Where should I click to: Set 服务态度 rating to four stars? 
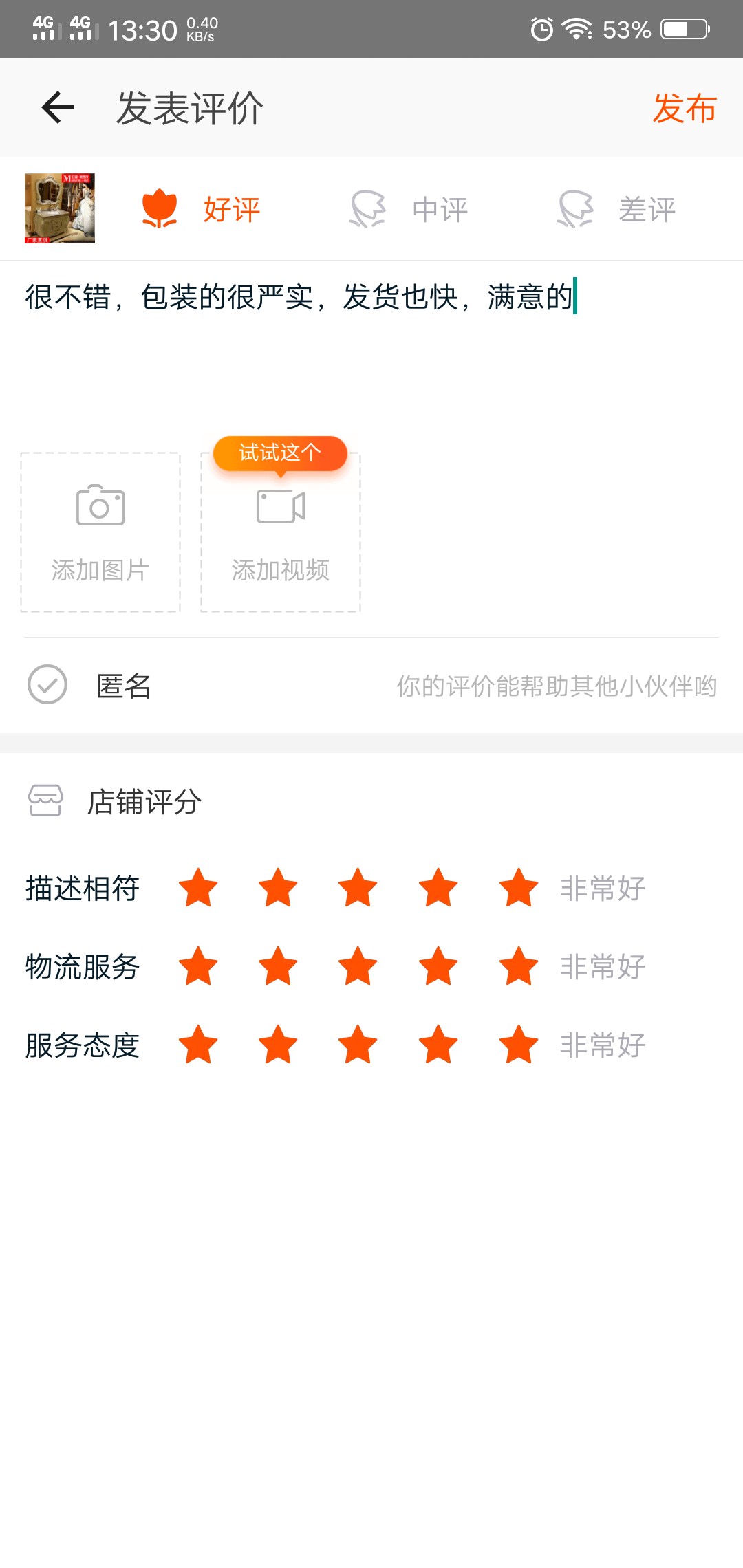438,1045
